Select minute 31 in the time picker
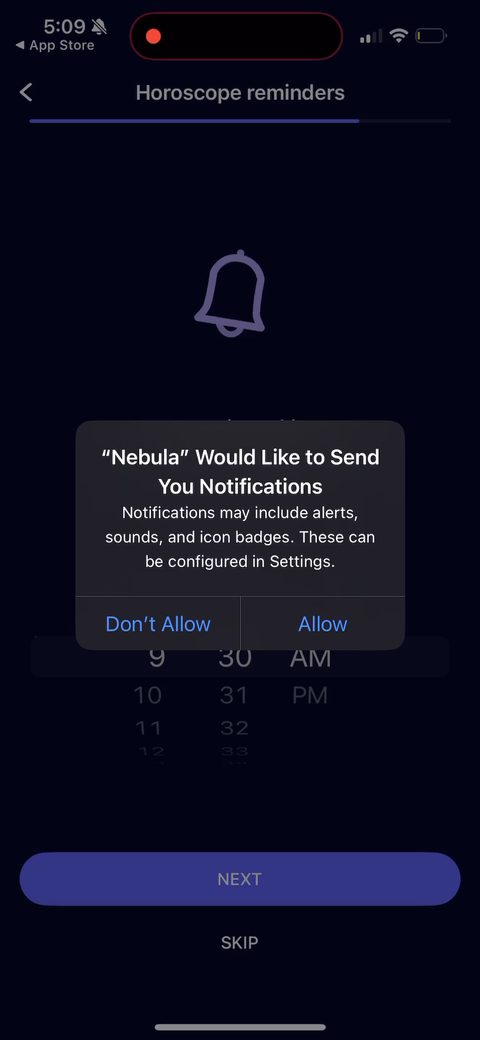Image resolution: width=480 pixels, height=1040 pixels. [x=233, y=695]
